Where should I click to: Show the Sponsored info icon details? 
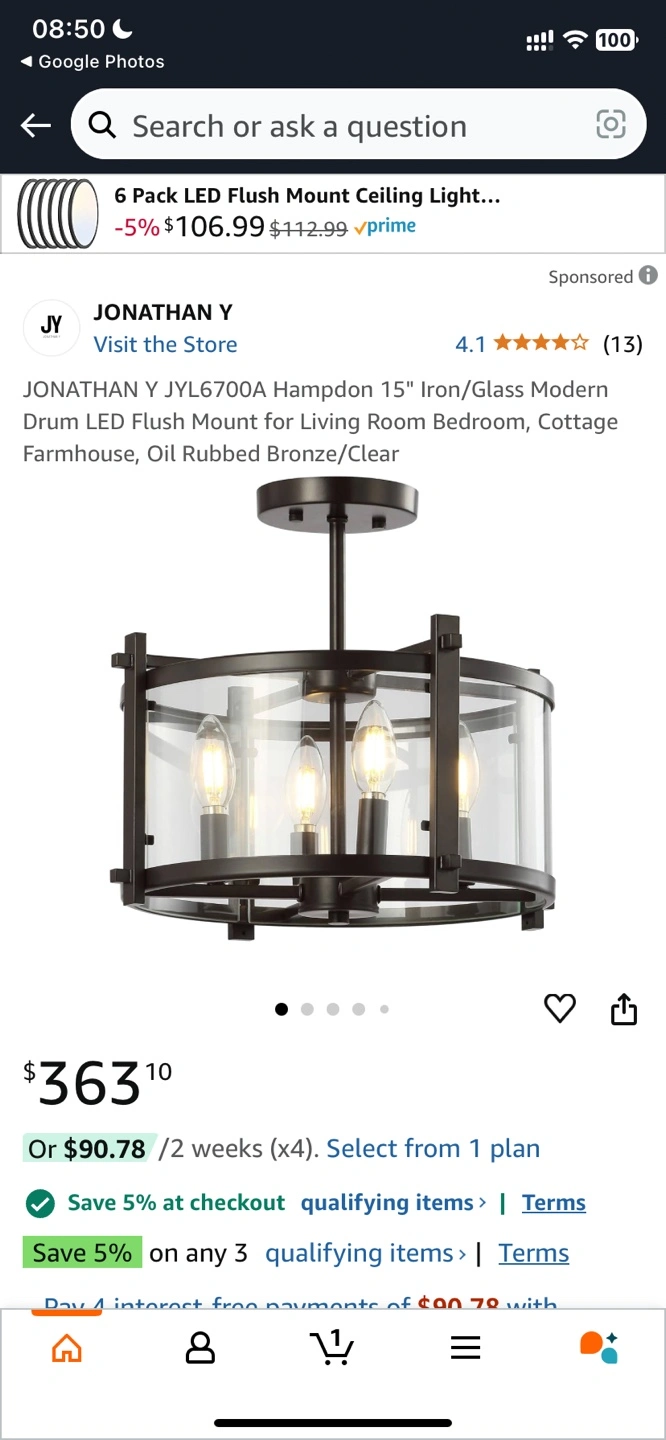tap(648, 275)
